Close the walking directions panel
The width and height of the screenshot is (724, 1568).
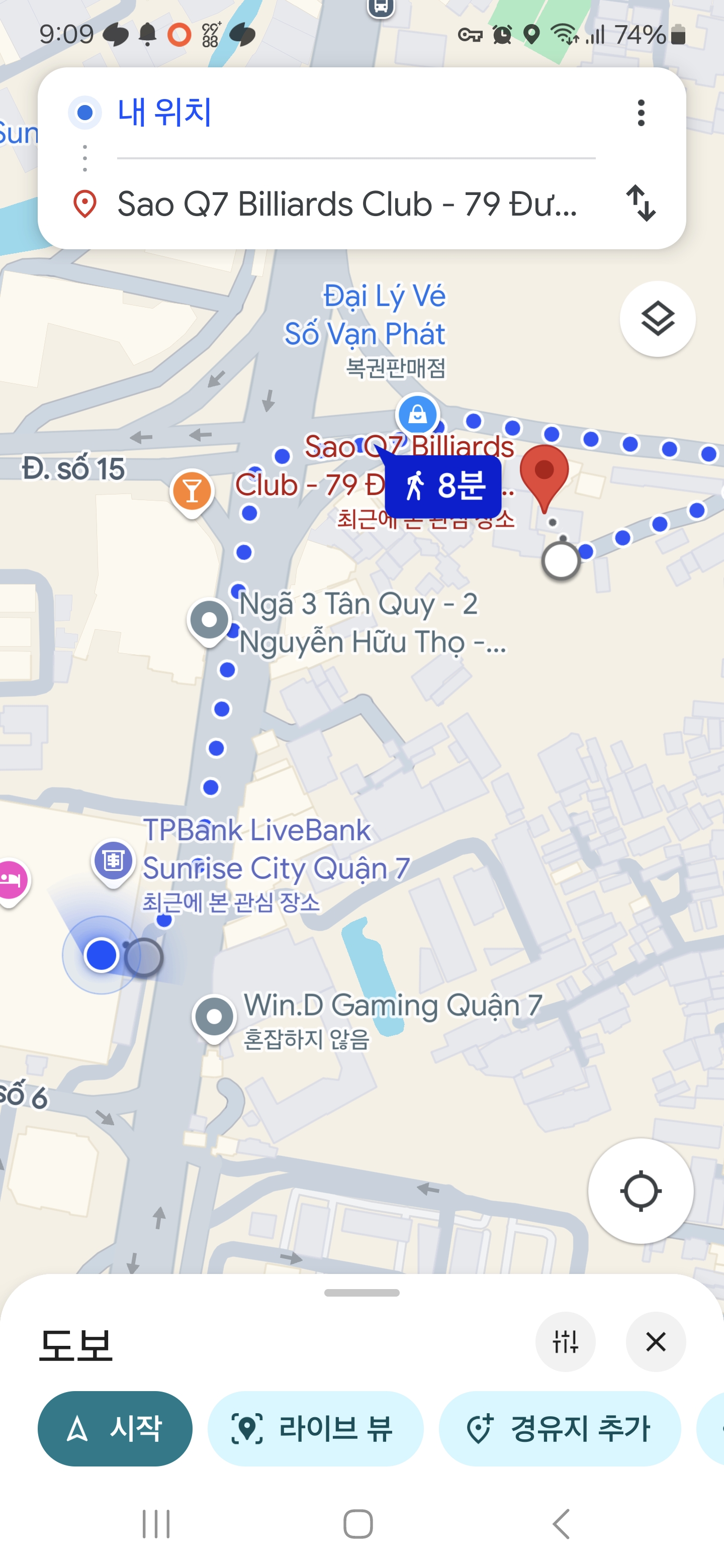pos(656,1341)
